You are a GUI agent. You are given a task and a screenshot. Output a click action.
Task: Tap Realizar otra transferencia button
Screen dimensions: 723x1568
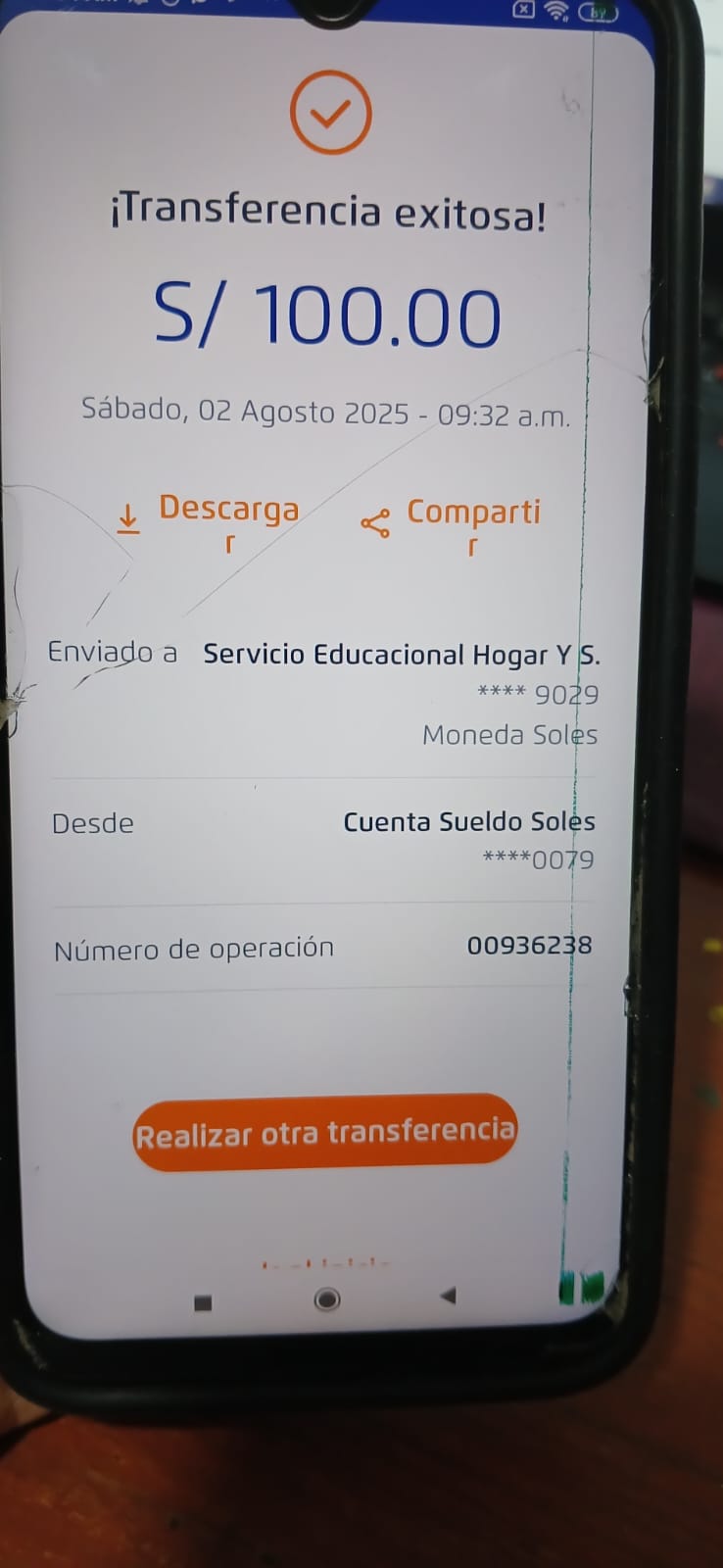[x=324, y=1133]
